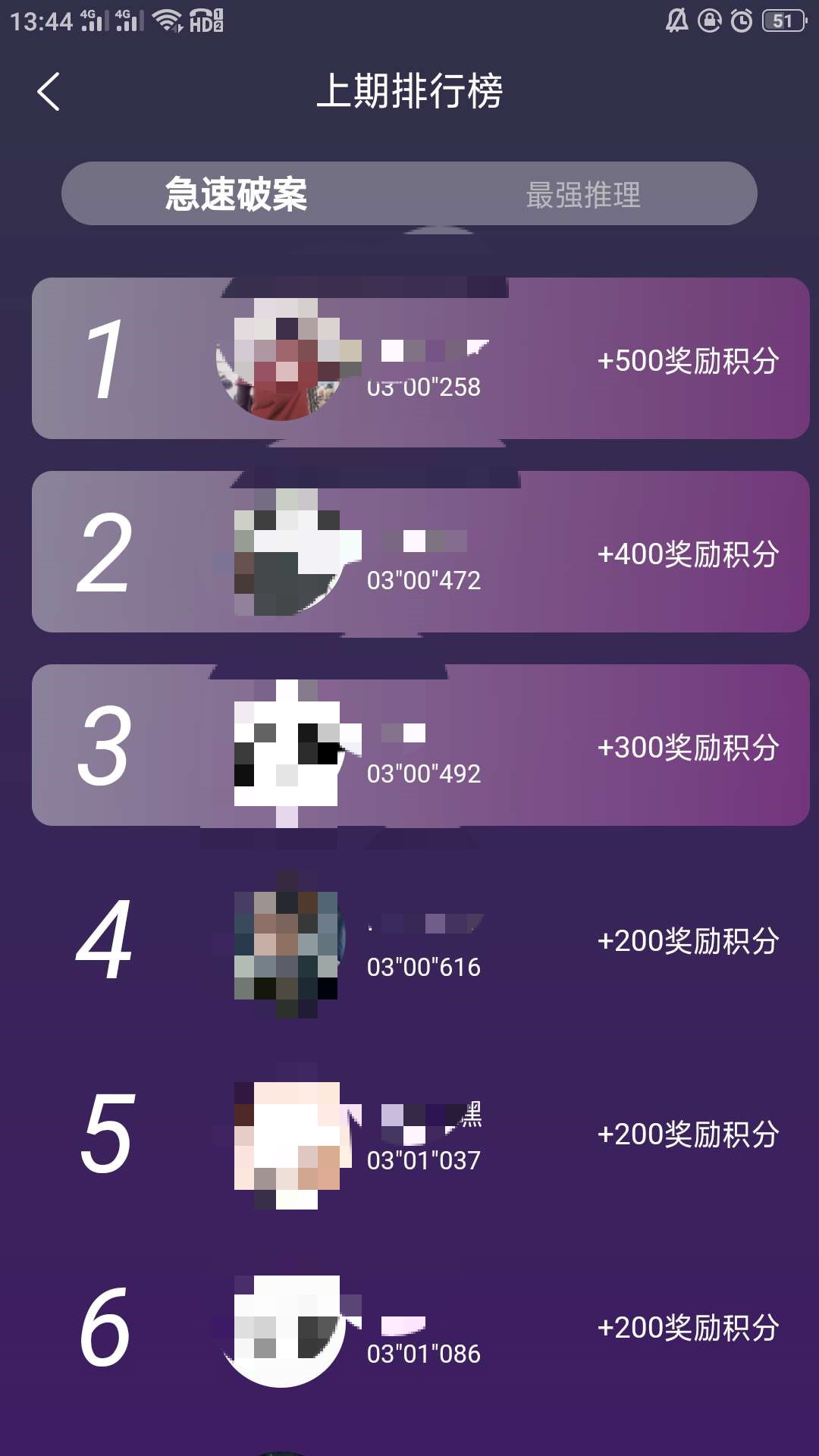Open the rank 4 player with time 03"00"616
Viewport: 819px width, 1456px height.
click(420, 940)
